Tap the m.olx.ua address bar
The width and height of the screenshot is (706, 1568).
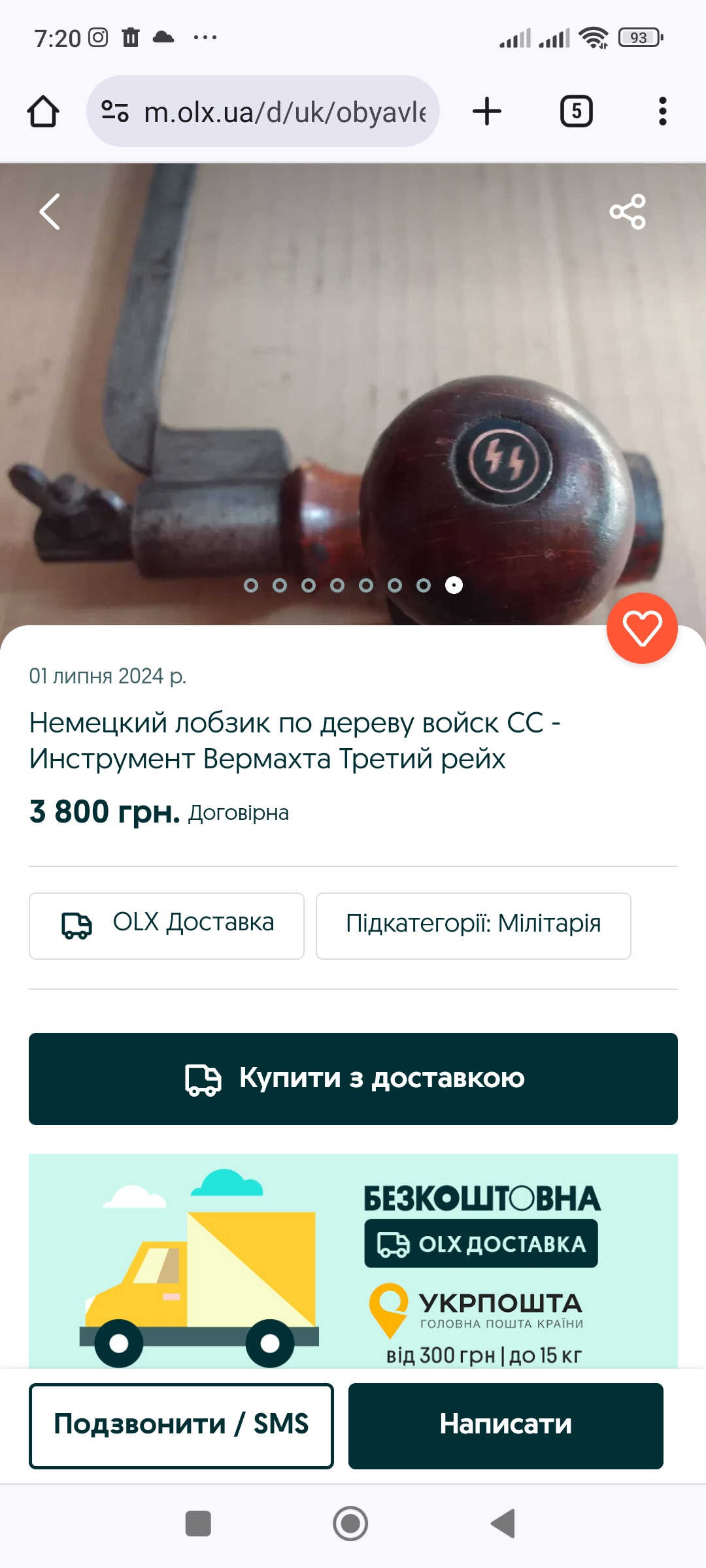263,111
